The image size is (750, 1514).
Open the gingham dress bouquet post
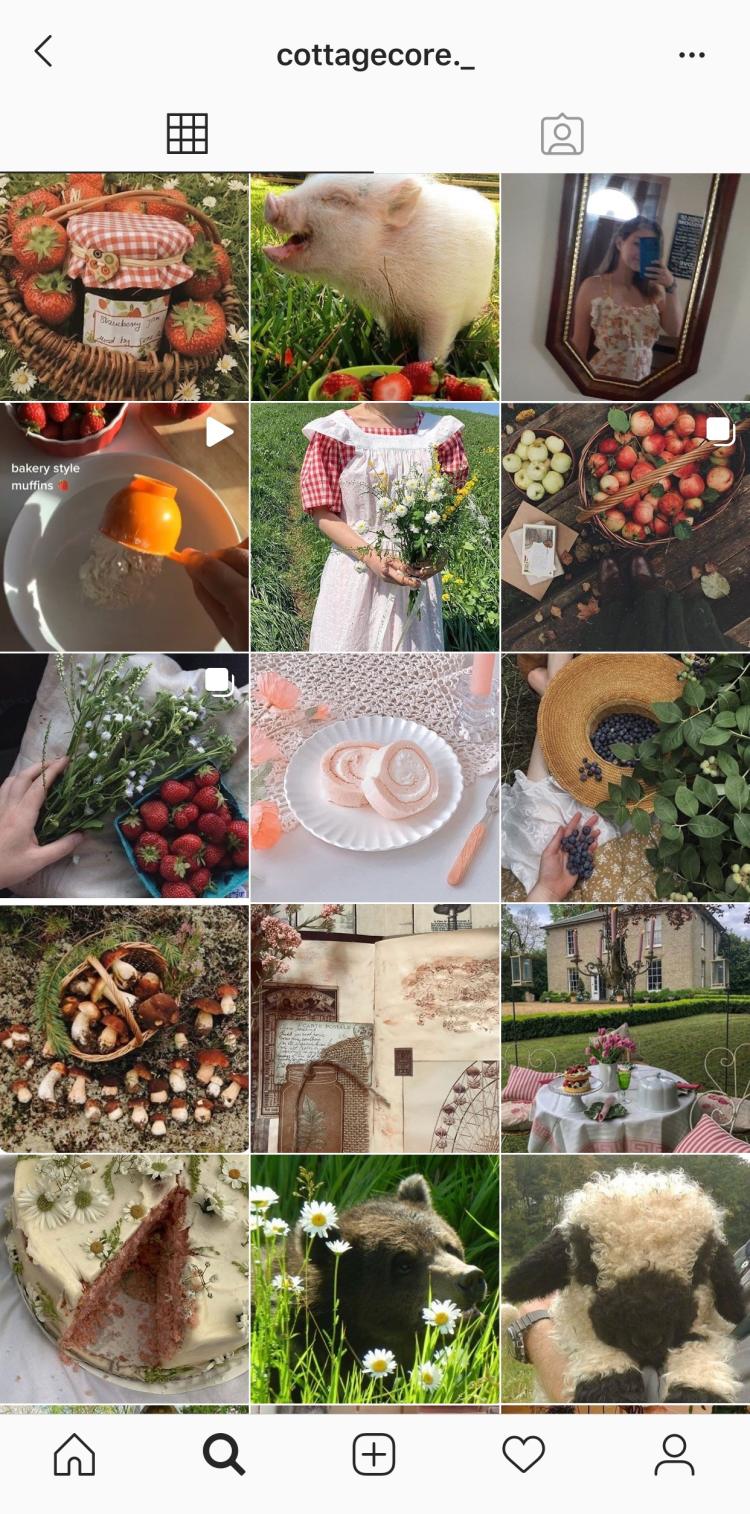(x=374, y=527)
